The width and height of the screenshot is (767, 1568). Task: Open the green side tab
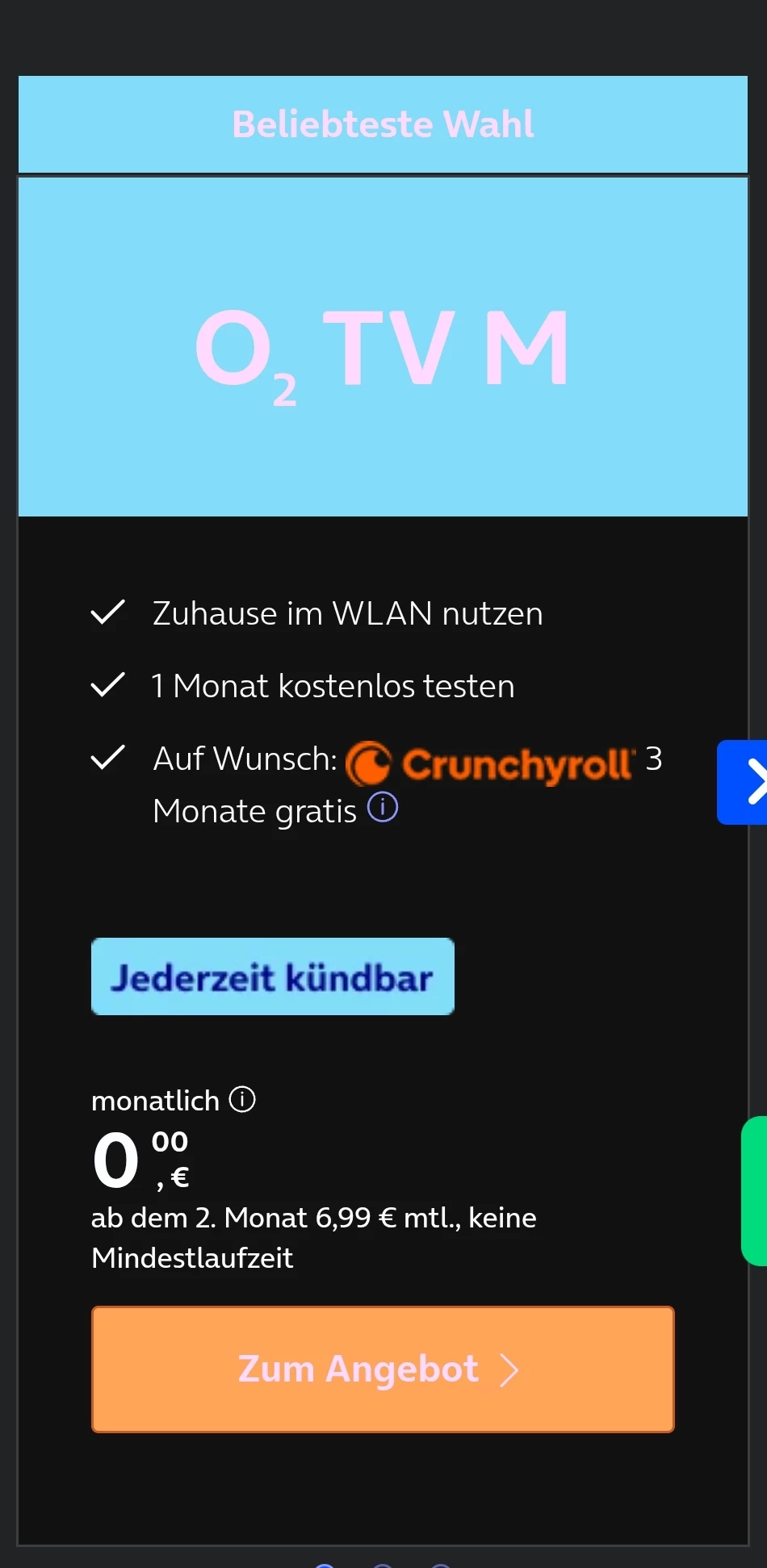[x=755, y=1190]
